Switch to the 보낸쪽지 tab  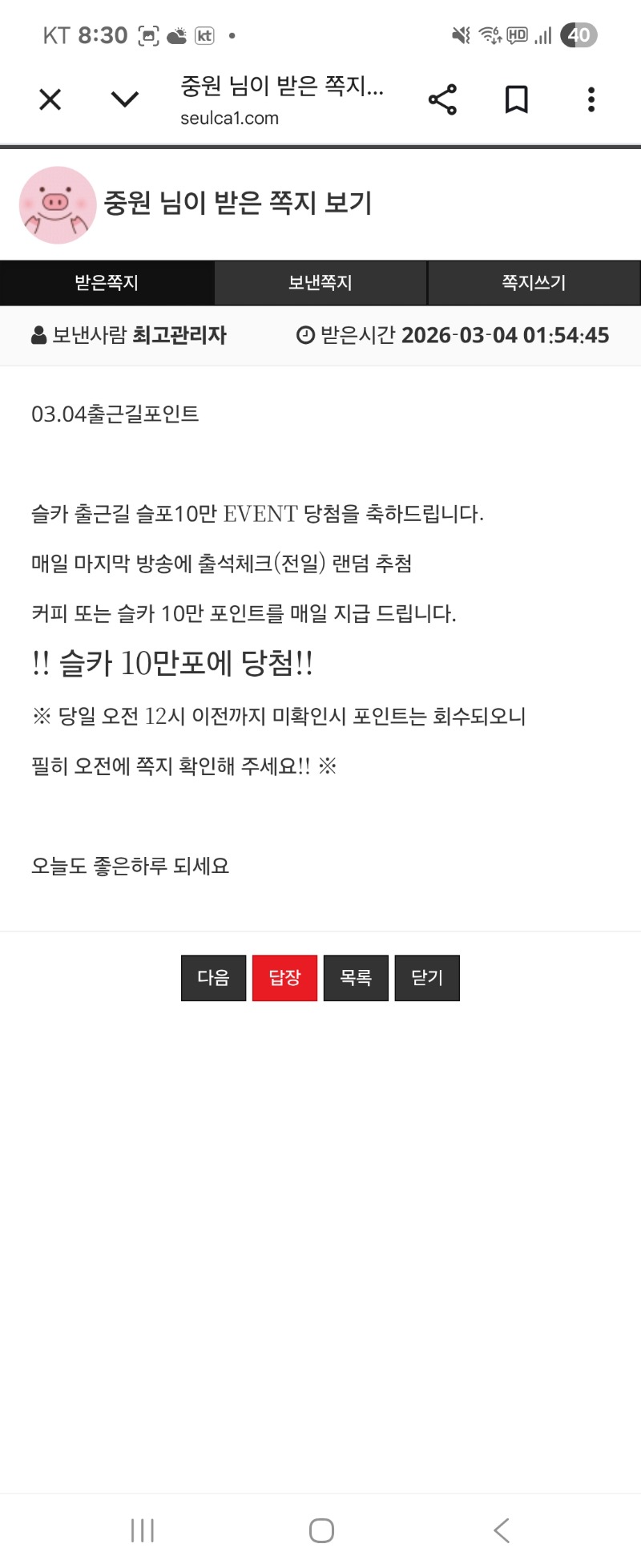(320, 283)
